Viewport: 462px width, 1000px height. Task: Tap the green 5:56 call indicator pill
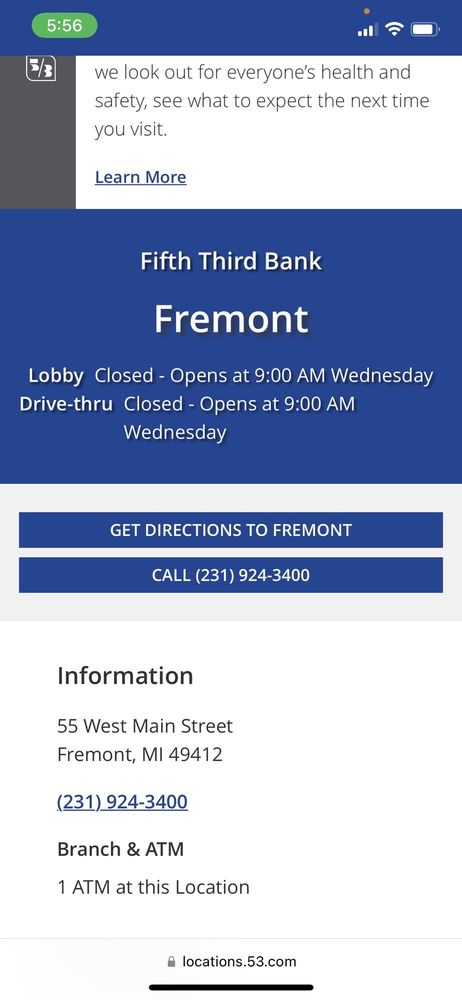coord(64,26)
